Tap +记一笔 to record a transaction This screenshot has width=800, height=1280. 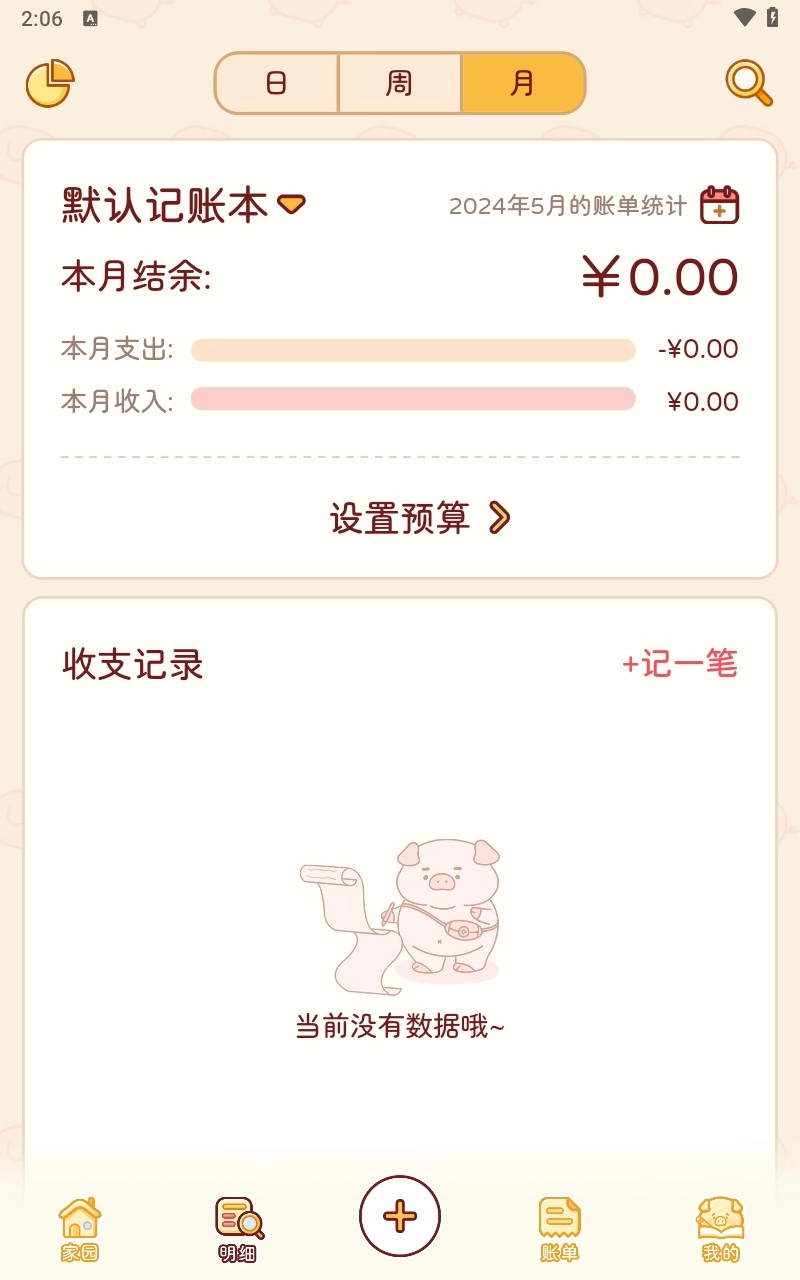pyautogui.click(x=681, y=665)
